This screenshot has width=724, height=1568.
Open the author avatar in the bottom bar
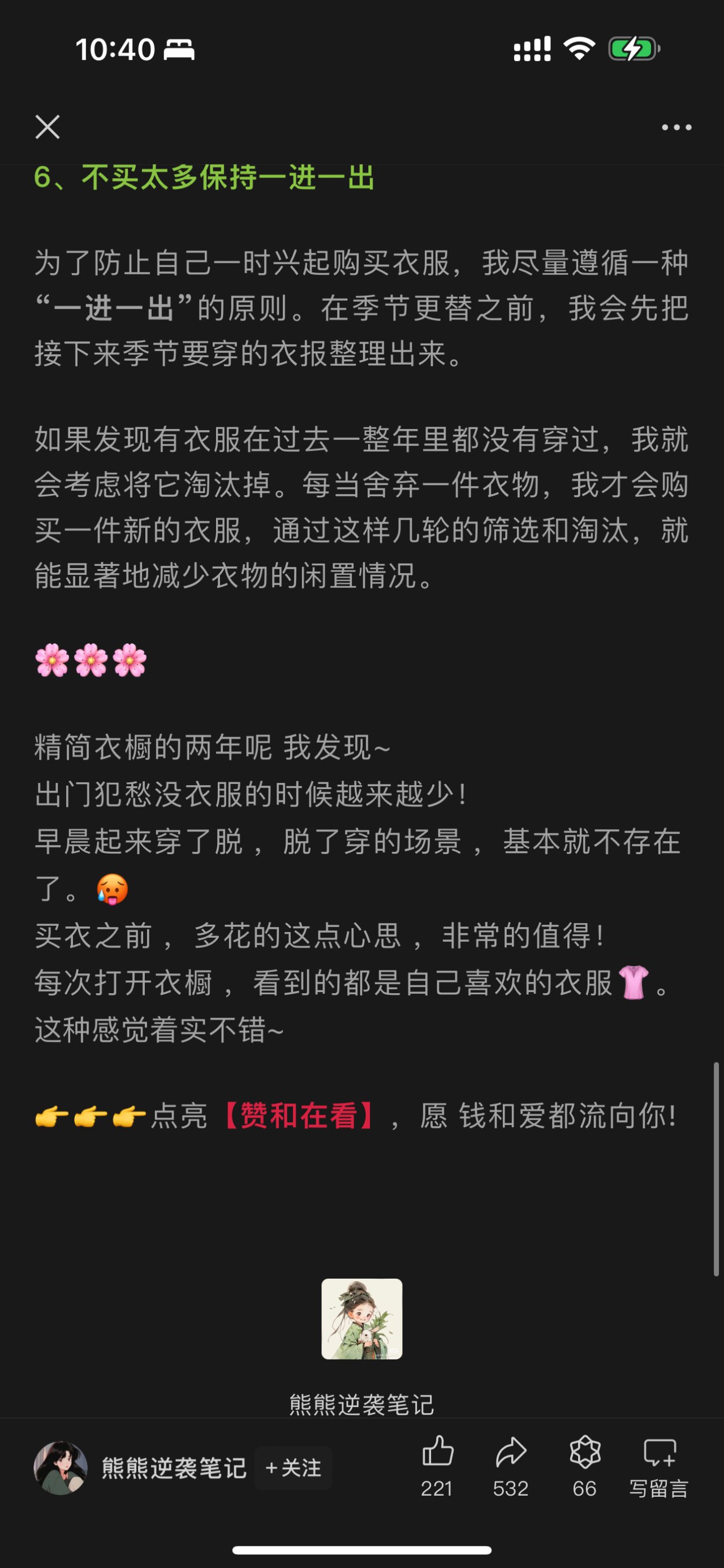pyautogui.click(x=61, y=1468)
